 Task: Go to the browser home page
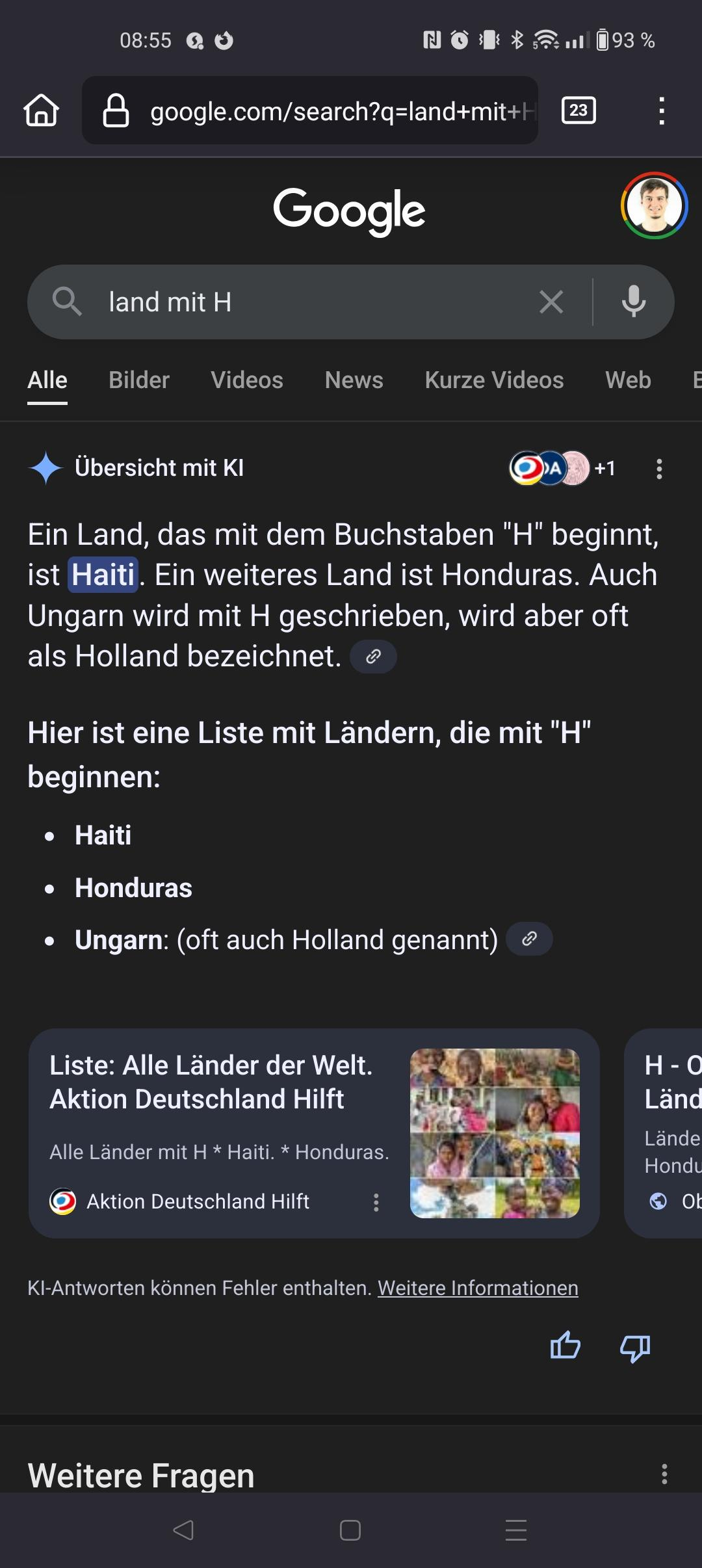(x=41, y=111)
